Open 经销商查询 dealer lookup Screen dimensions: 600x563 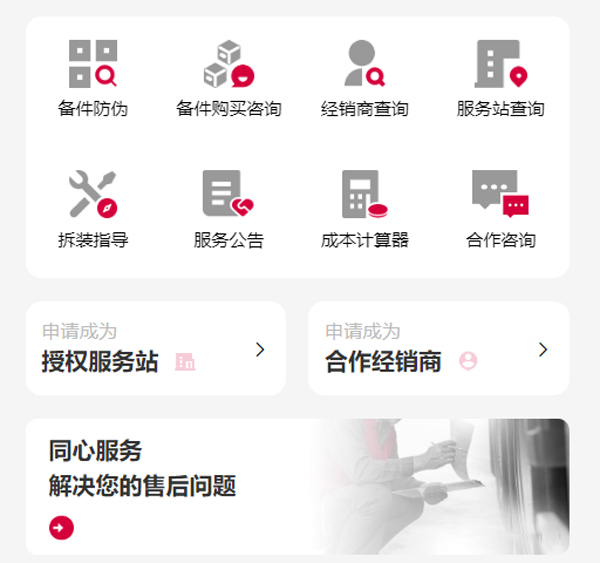(365, 78)
